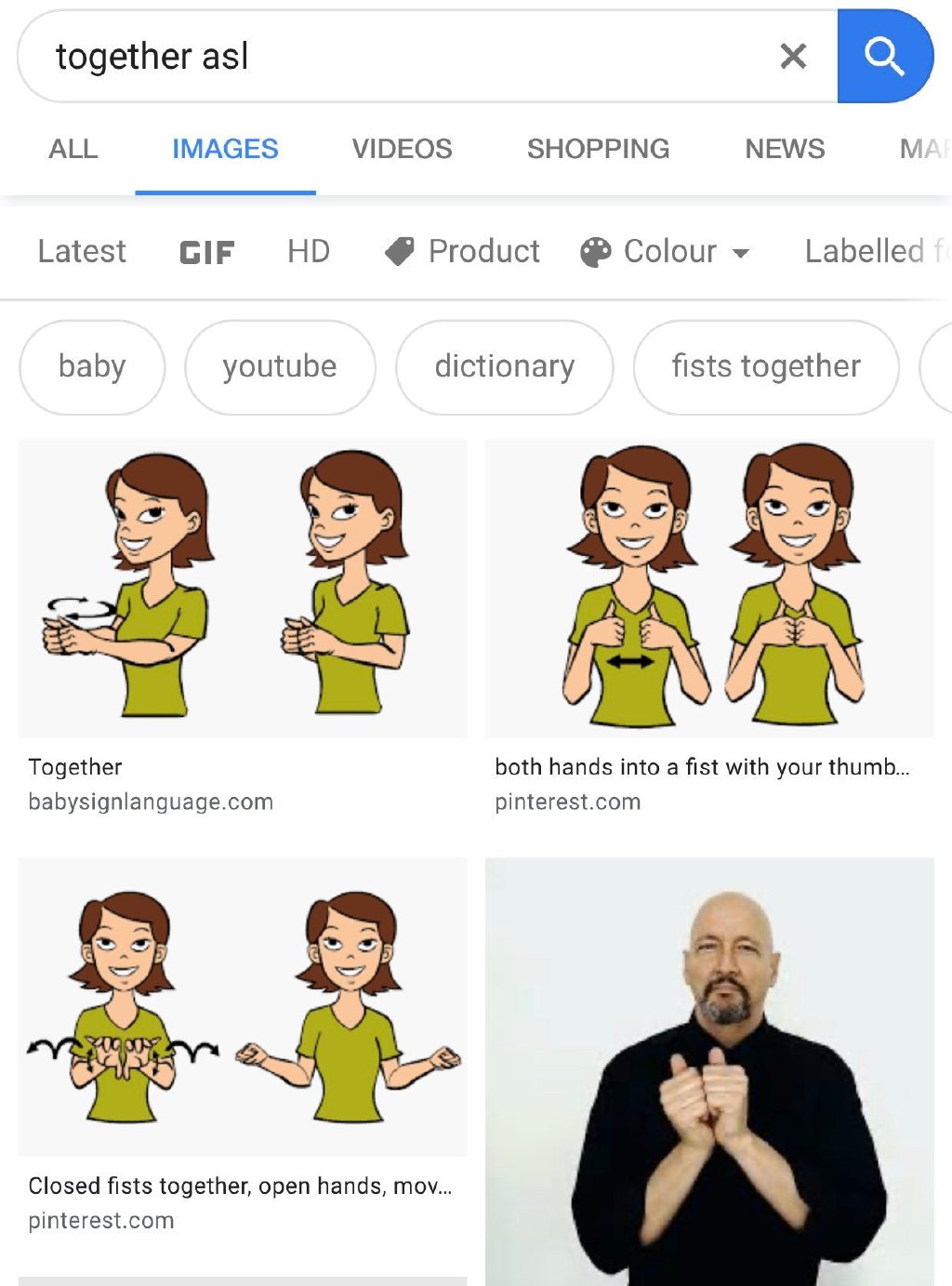Tap the blue search magnifier button
Viewport: 952px width, 1286px height.
[x=884, y=57]
